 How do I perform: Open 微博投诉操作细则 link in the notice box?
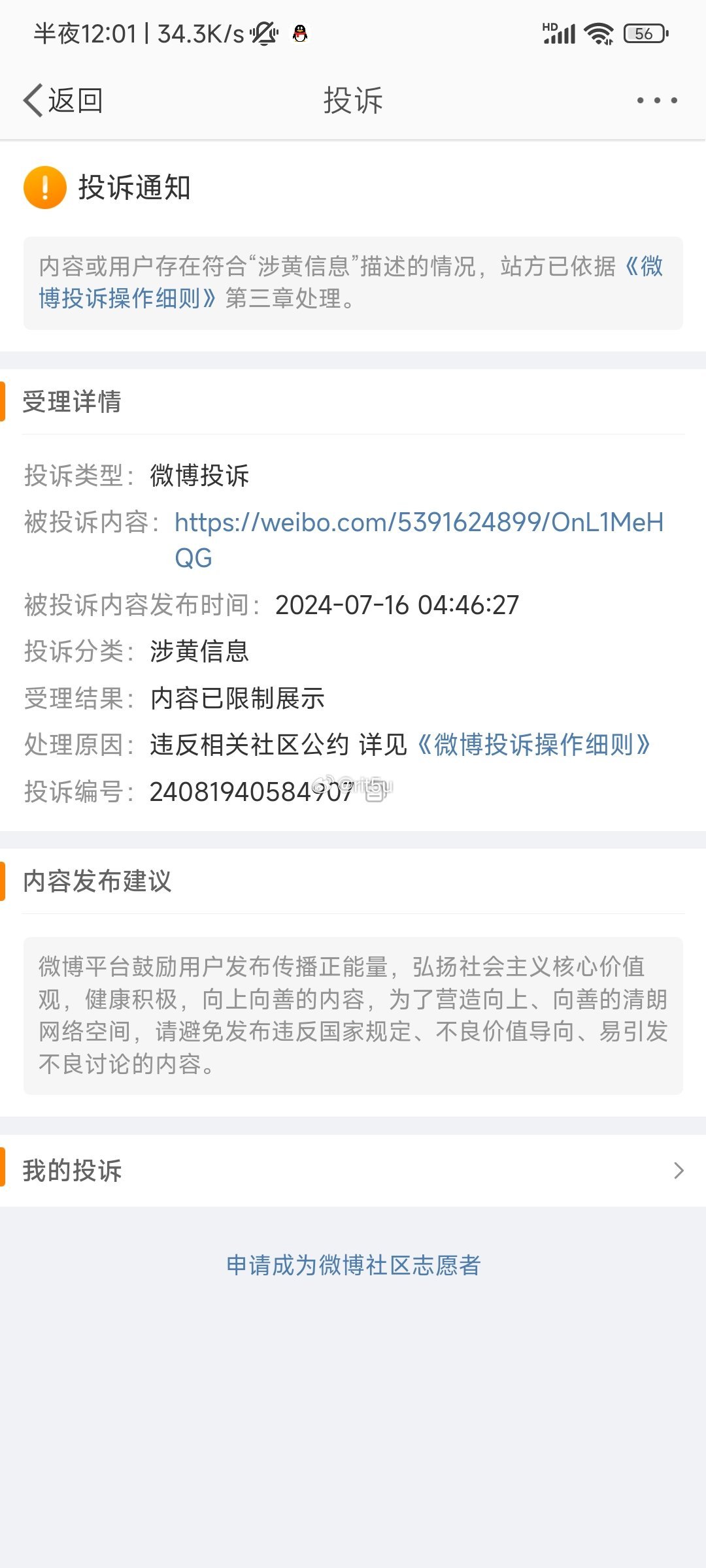click(x=351, y=282)
